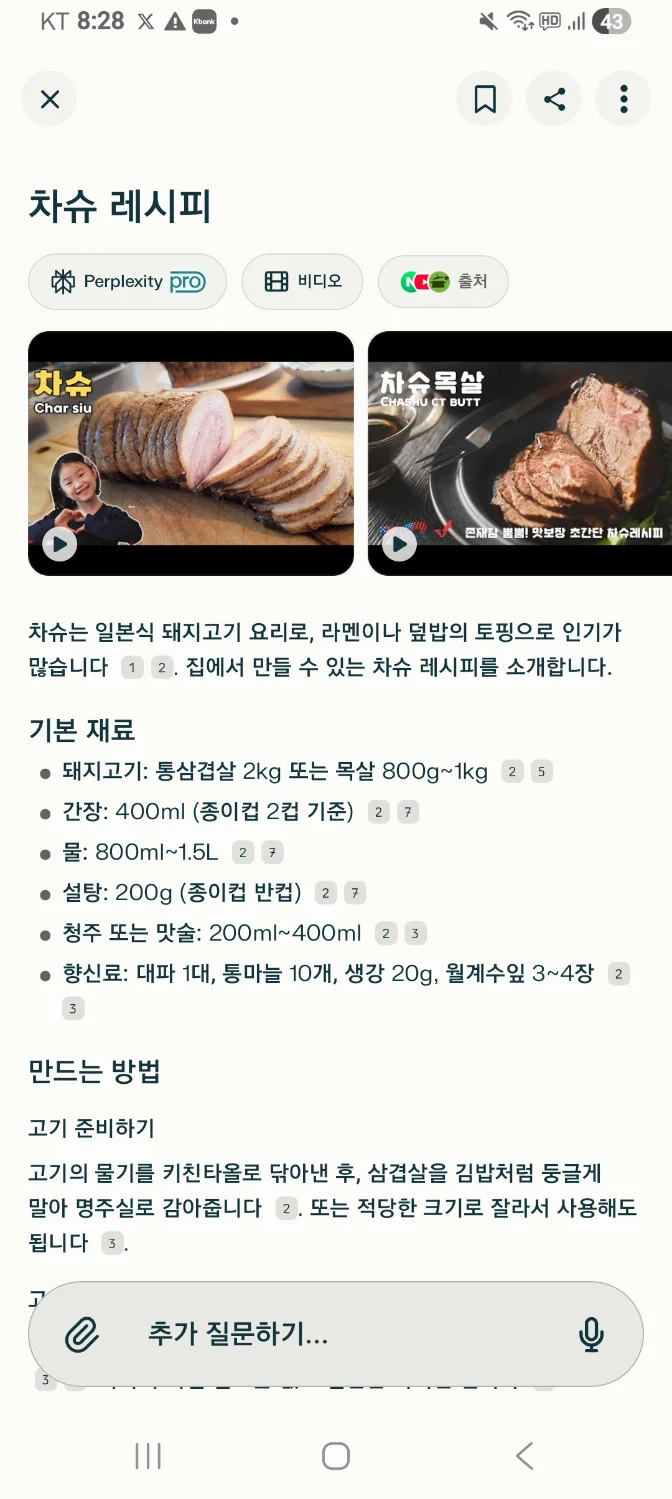Attach a file with the paperclip icon
Viewport: 672px width, 1499px height.
coord(82,1334)
